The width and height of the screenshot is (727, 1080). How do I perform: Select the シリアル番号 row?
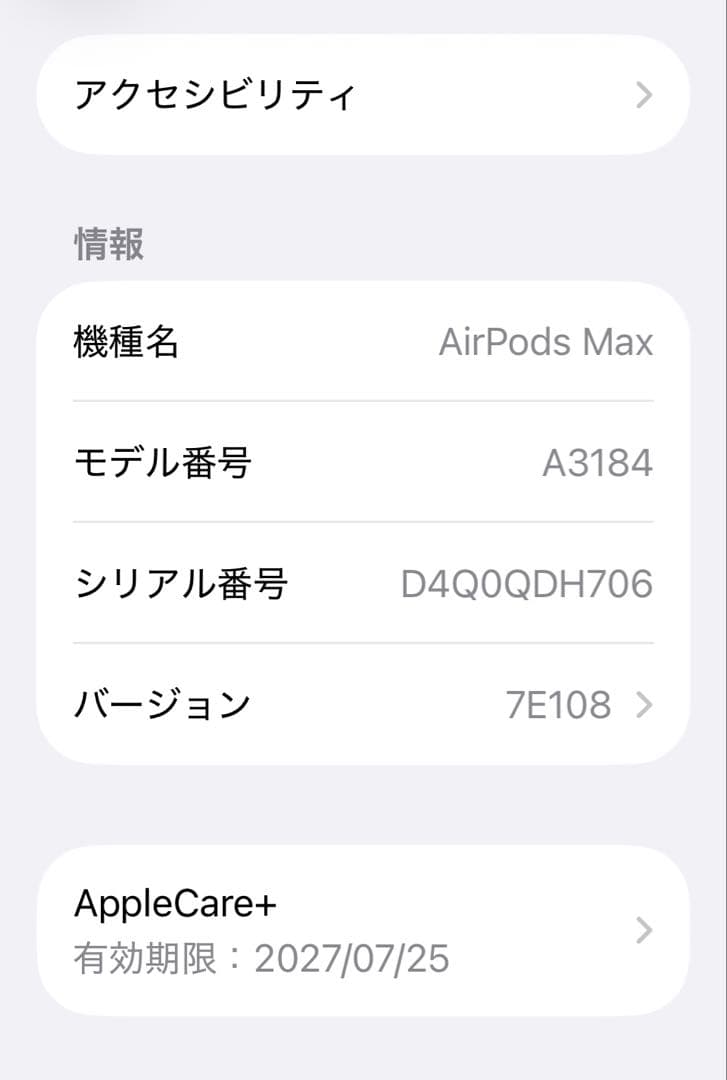pos(363,584)
